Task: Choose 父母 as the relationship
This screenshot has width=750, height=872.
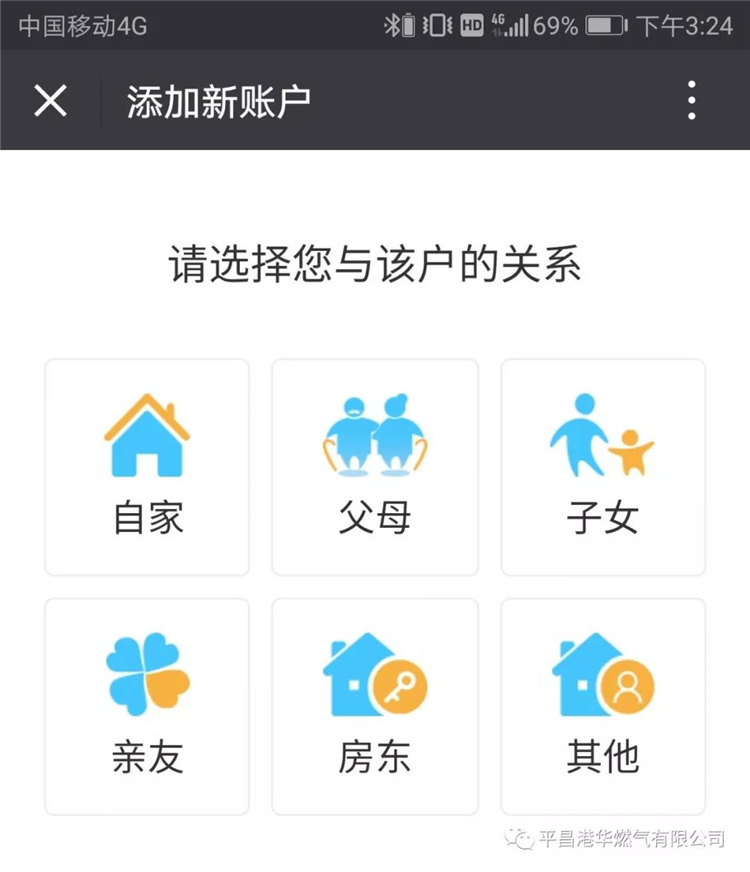Action: 375,467
